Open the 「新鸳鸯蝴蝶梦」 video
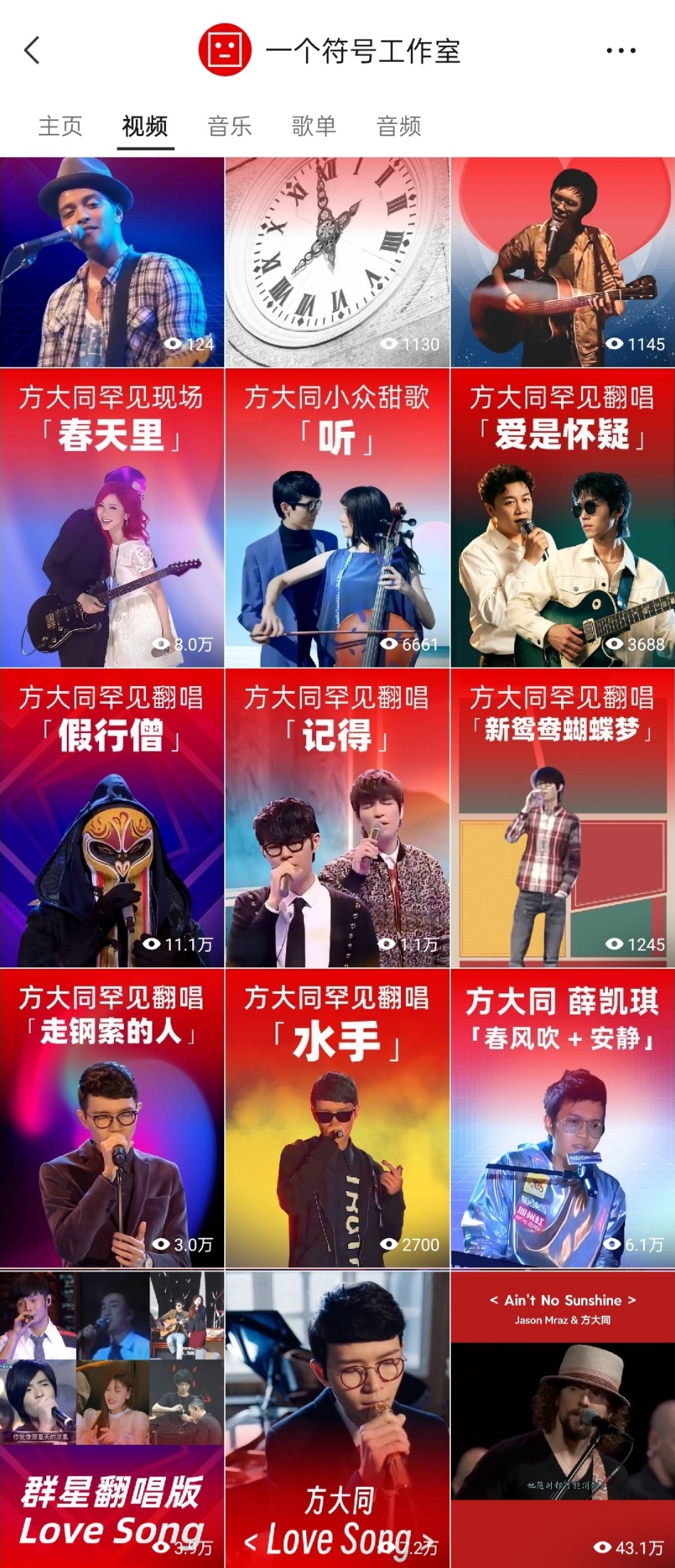Viewport: 675px width, 1568px height. [562, 818]
